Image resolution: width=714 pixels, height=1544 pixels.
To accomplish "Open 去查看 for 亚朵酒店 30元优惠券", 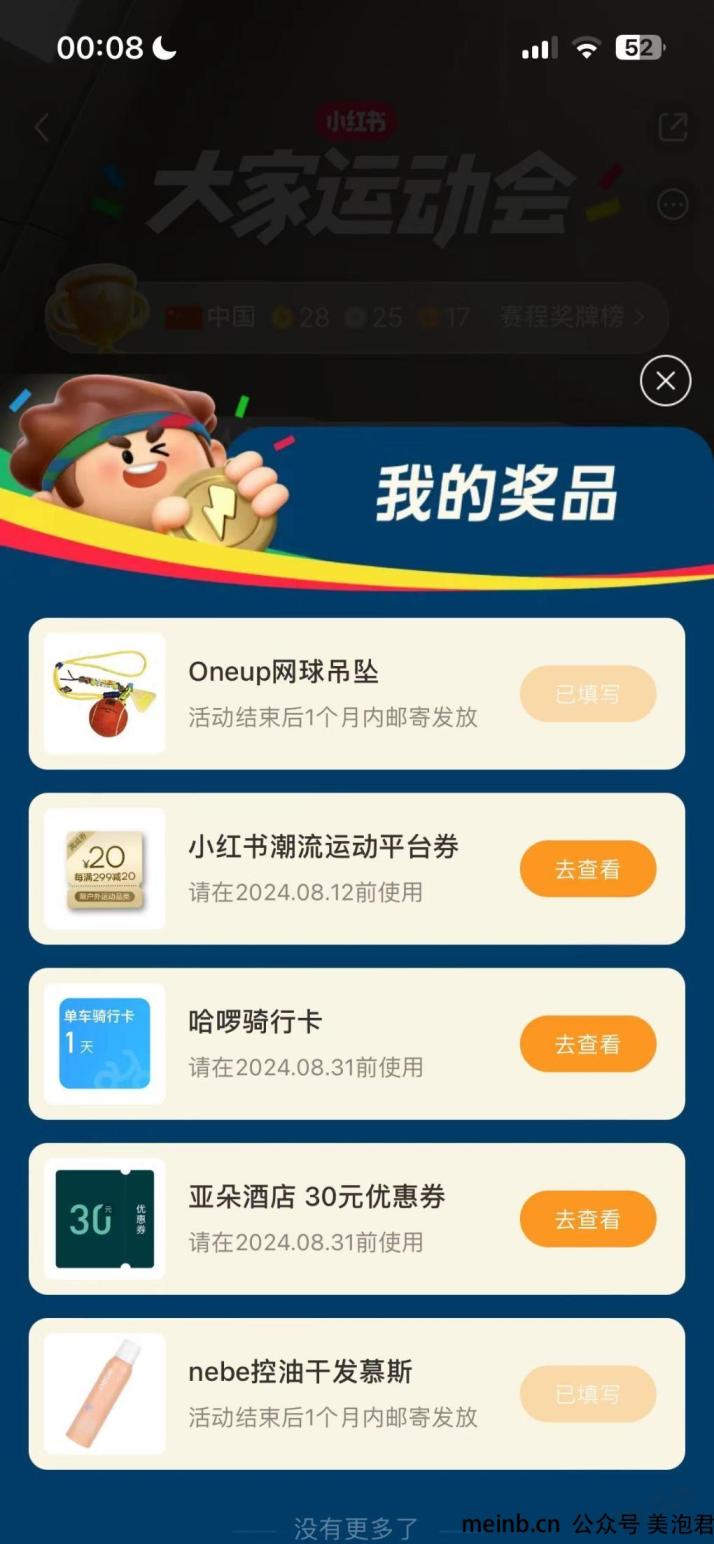I will [587, 1219].
